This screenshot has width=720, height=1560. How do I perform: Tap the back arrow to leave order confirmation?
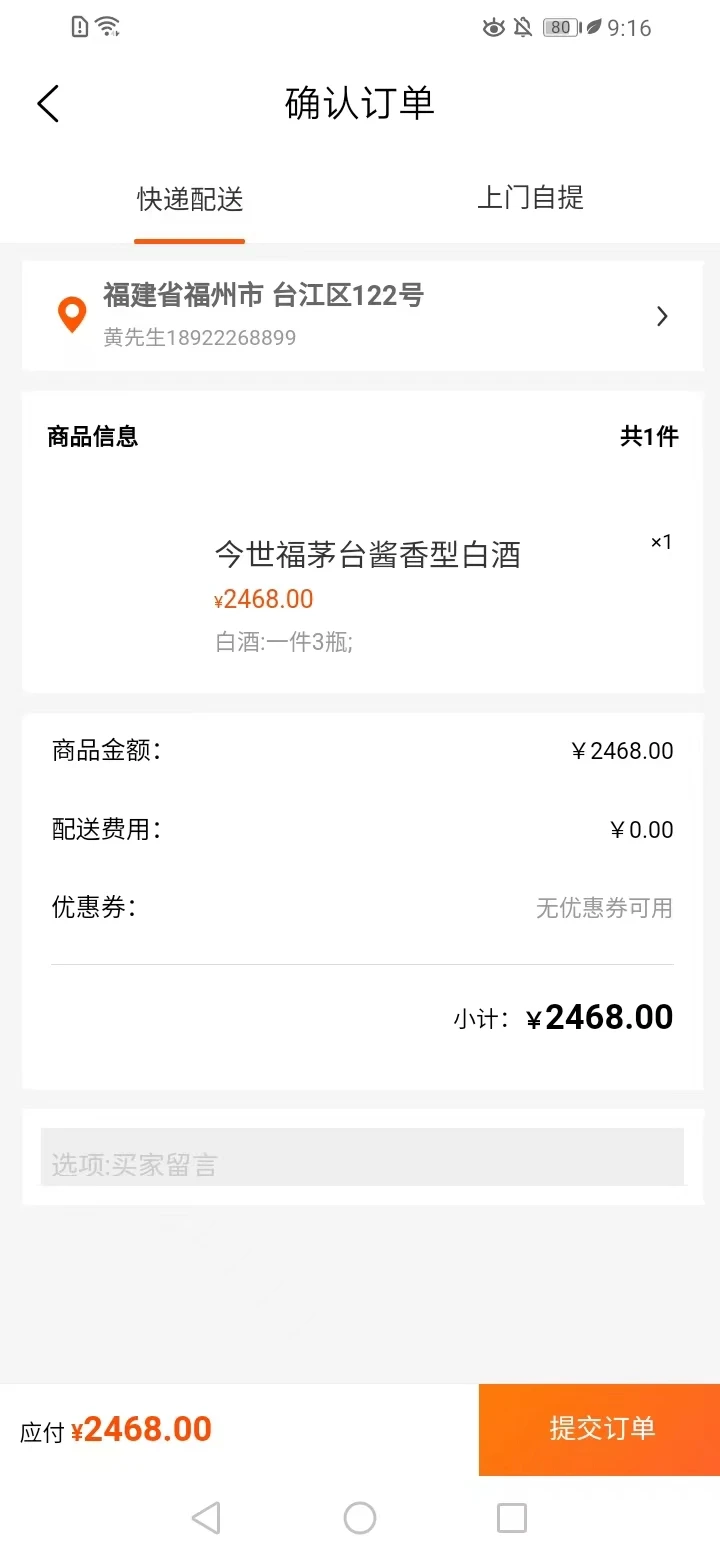point(47,103)
